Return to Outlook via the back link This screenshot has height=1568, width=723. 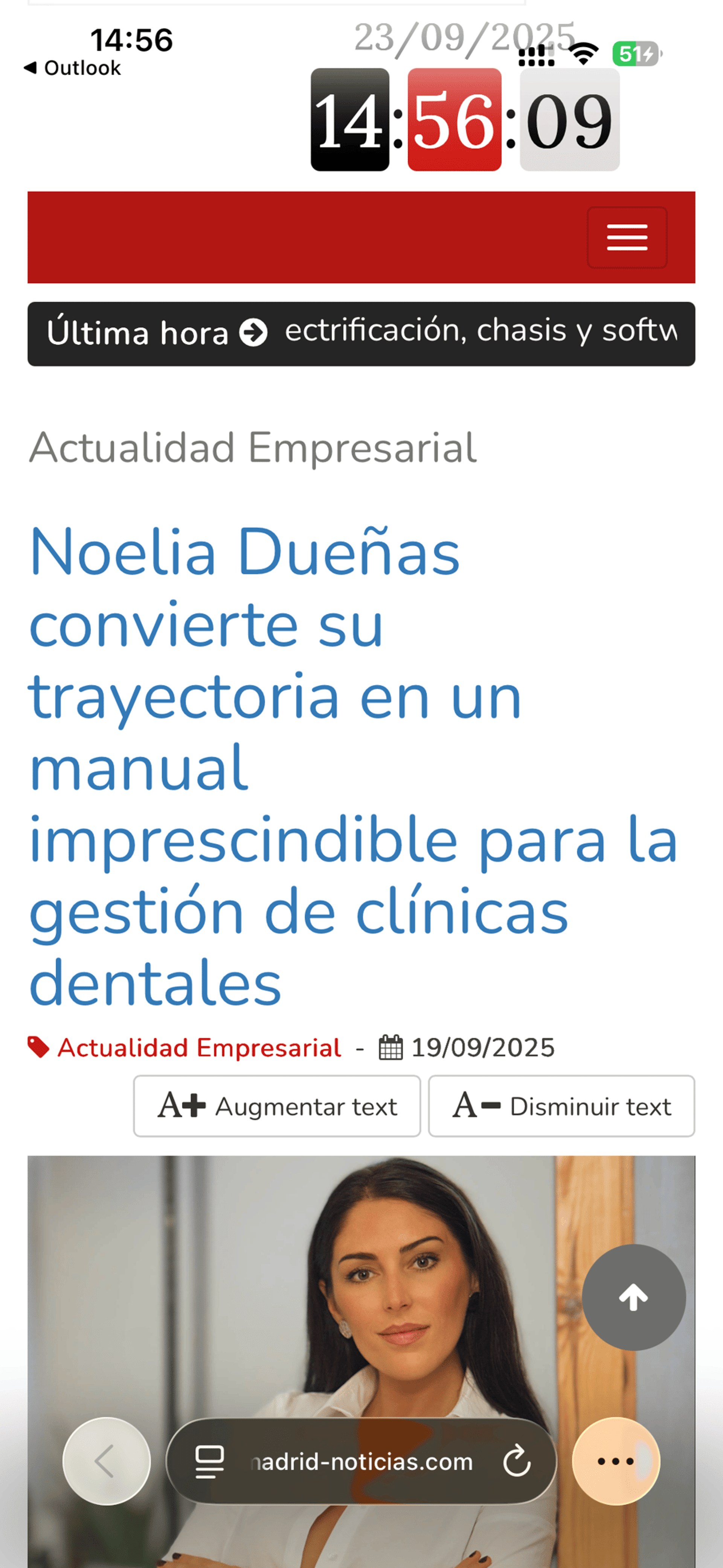[72, 67]
